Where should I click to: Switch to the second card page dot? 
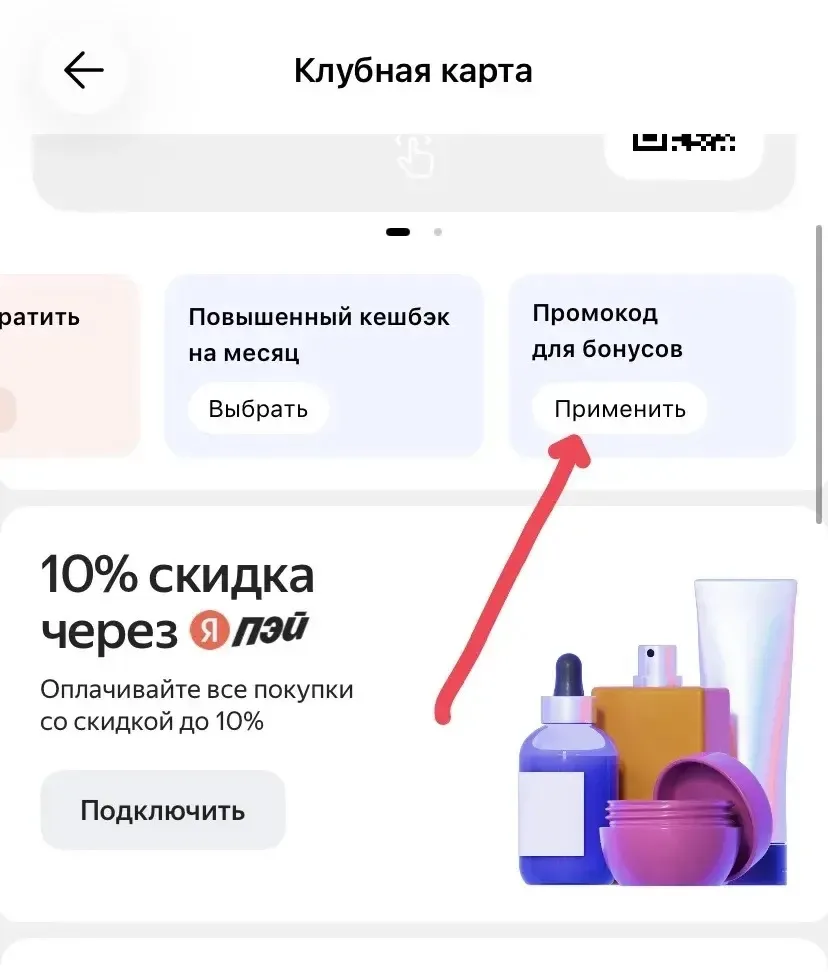[x=438, y=232]
